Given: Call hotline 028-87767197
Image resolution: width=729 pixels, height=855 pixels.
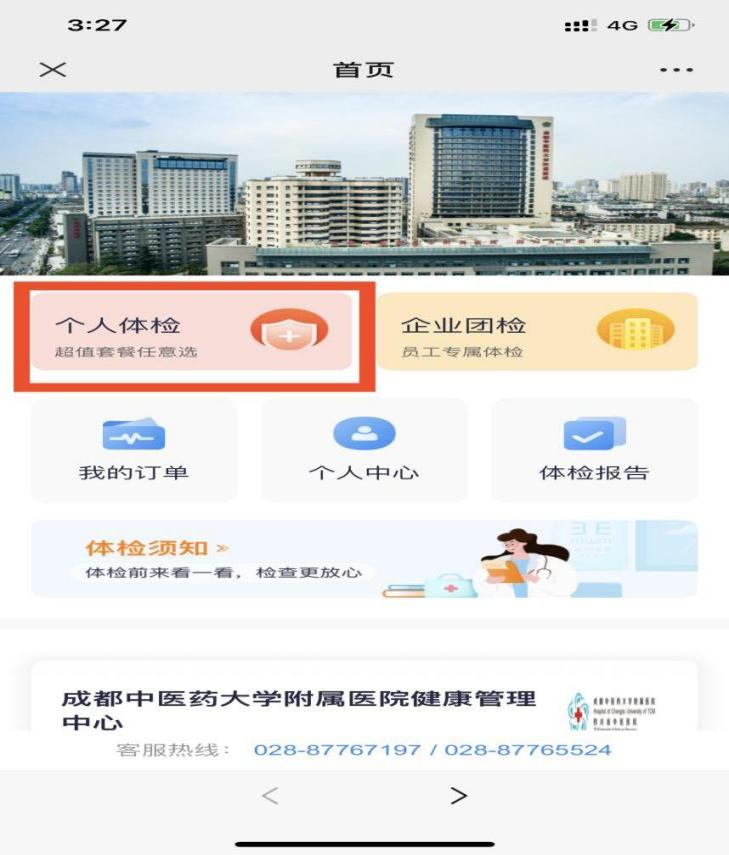Looking at the screenshot, I should 337,750.
